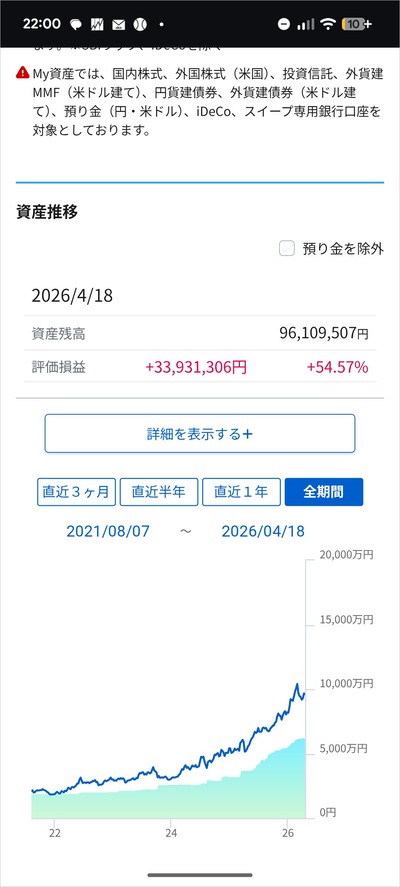This screenshot has width=400, height=887.
Task: Change the end date 2026/04/18
Action: point(263,531)
